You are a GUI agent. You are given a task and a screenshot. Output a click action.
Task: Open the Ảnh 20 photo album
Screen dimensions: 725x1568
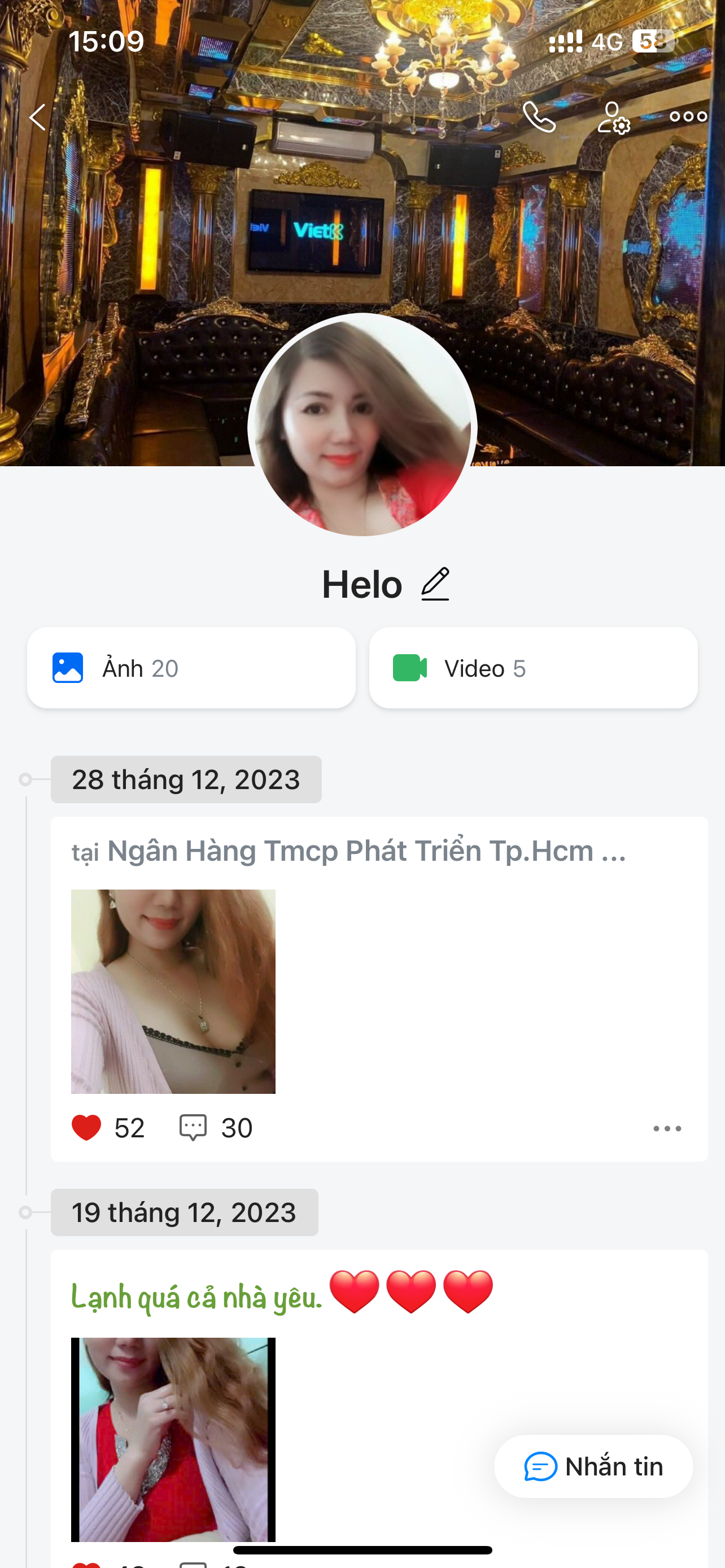pyautogui.click(x=191, y=668)
